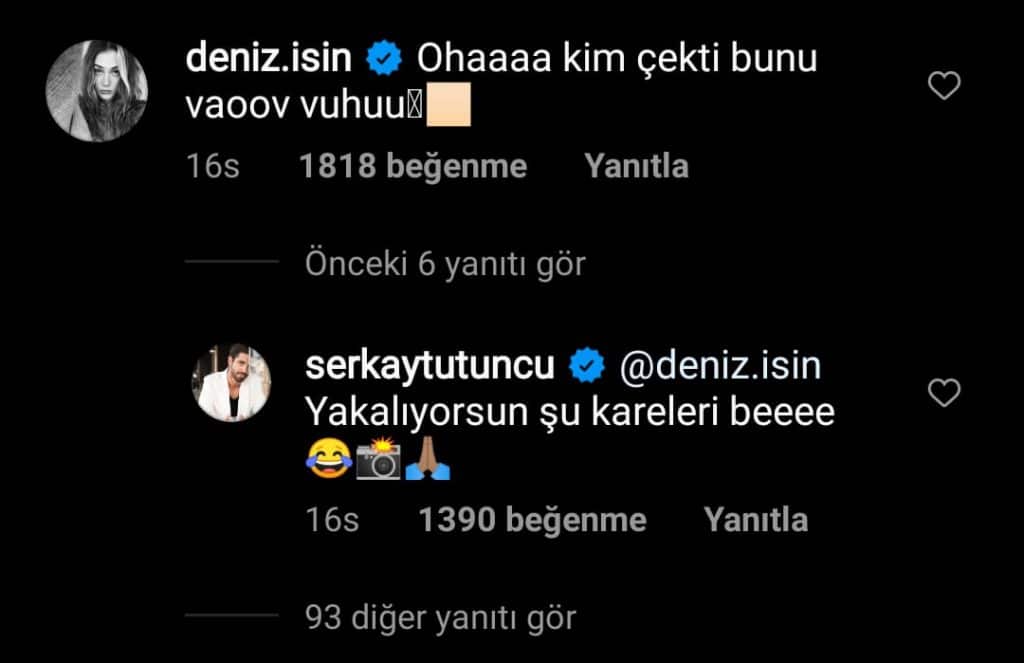
Task: View the 1818 beğenme likes list
Action: 412,166
